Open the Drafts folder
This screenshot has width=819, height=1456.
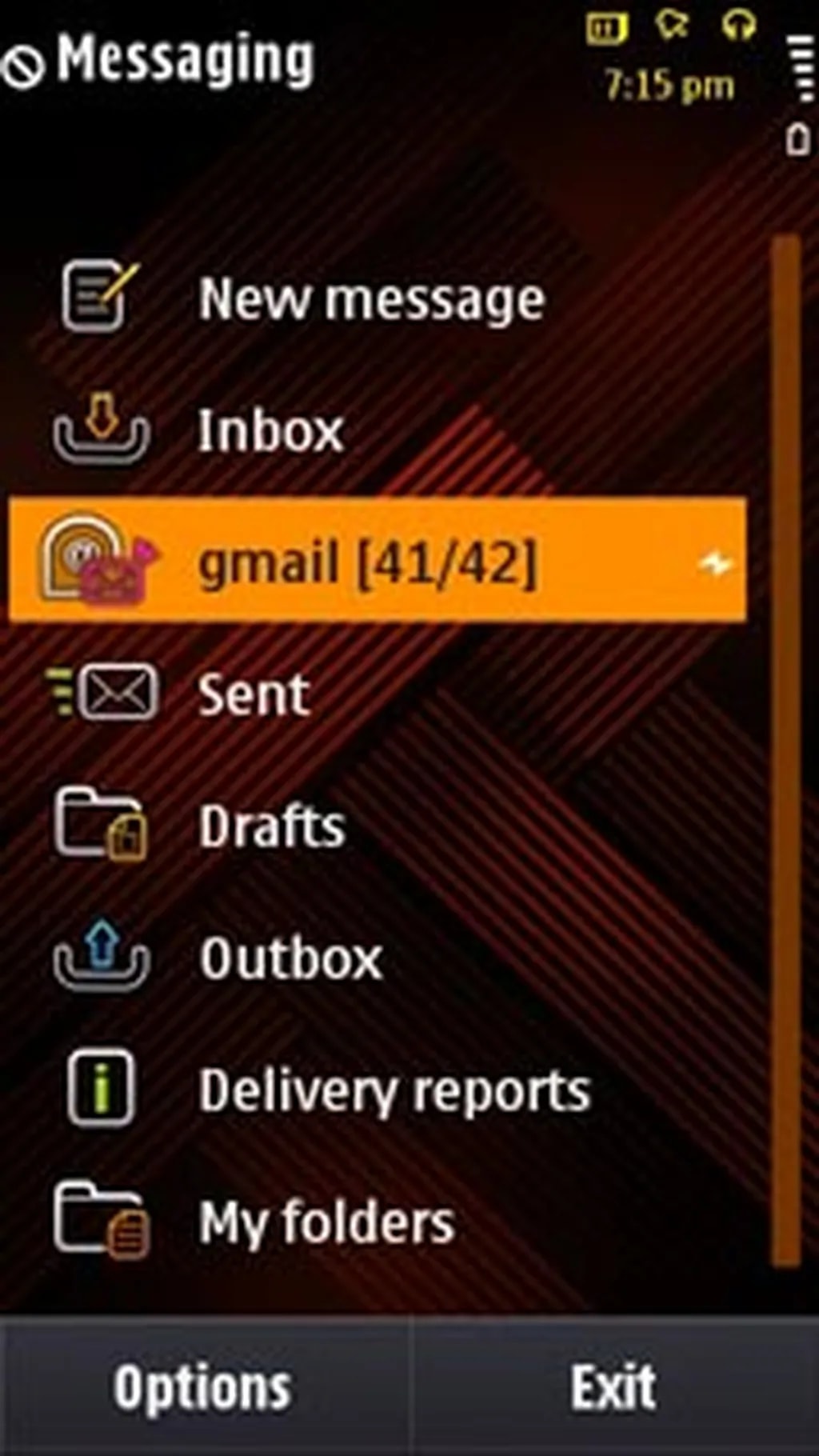[272, 826]
